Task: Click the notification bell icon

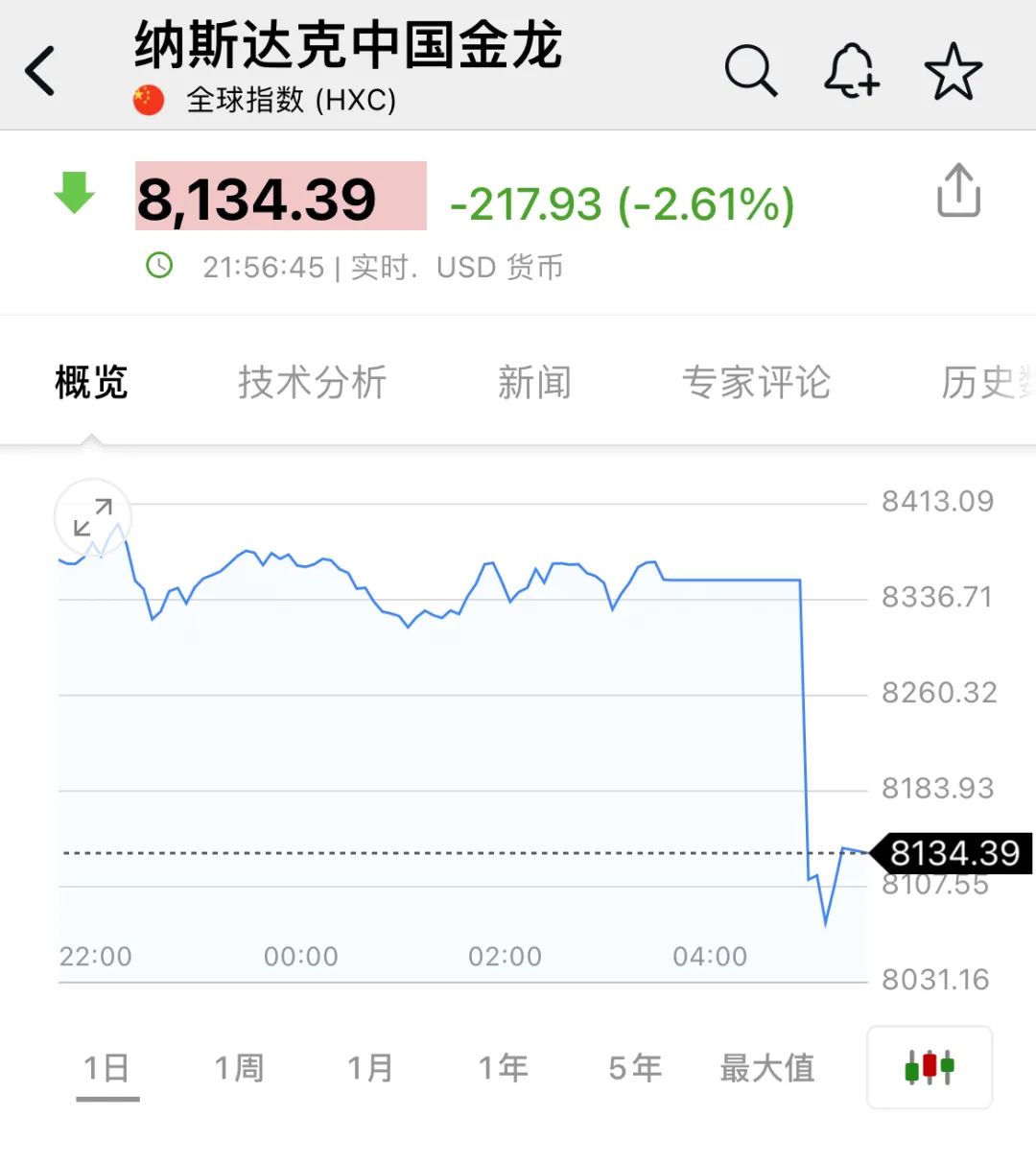Action: click(x=852, y=71)
